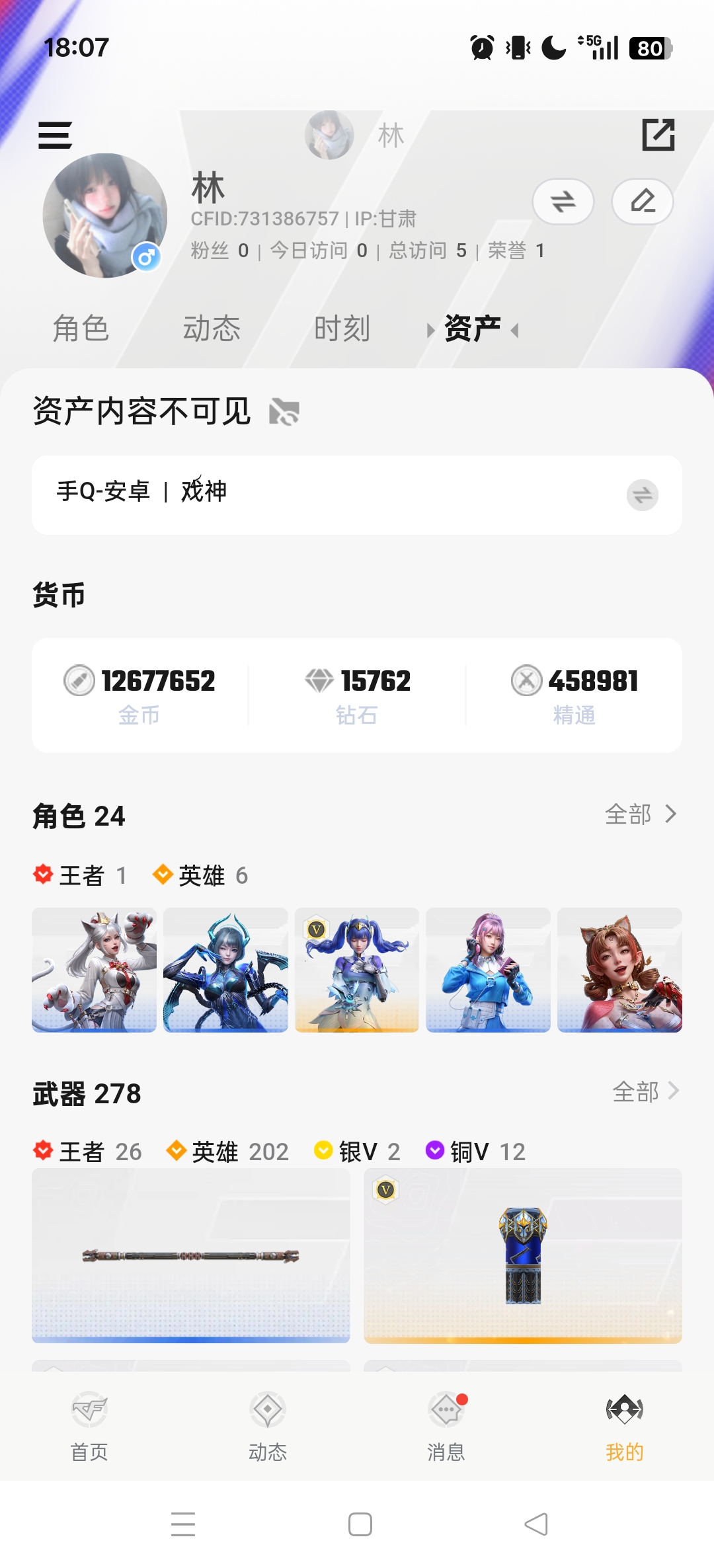Image resolution: width=714 pixels, height=1568 pixels.
Task: Open the long staff weapon card
Action: point(190,1255)
